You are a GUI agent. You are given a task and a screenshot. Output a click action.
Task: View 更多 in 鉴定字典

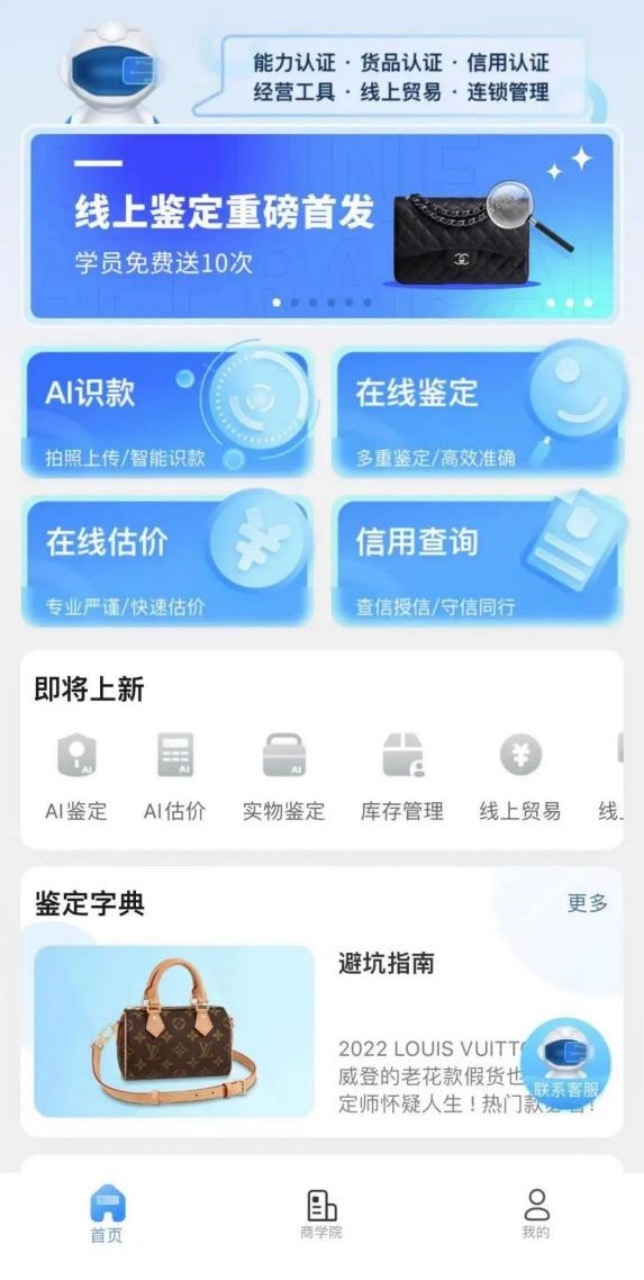pyautogui.click(x=587, y=903)
